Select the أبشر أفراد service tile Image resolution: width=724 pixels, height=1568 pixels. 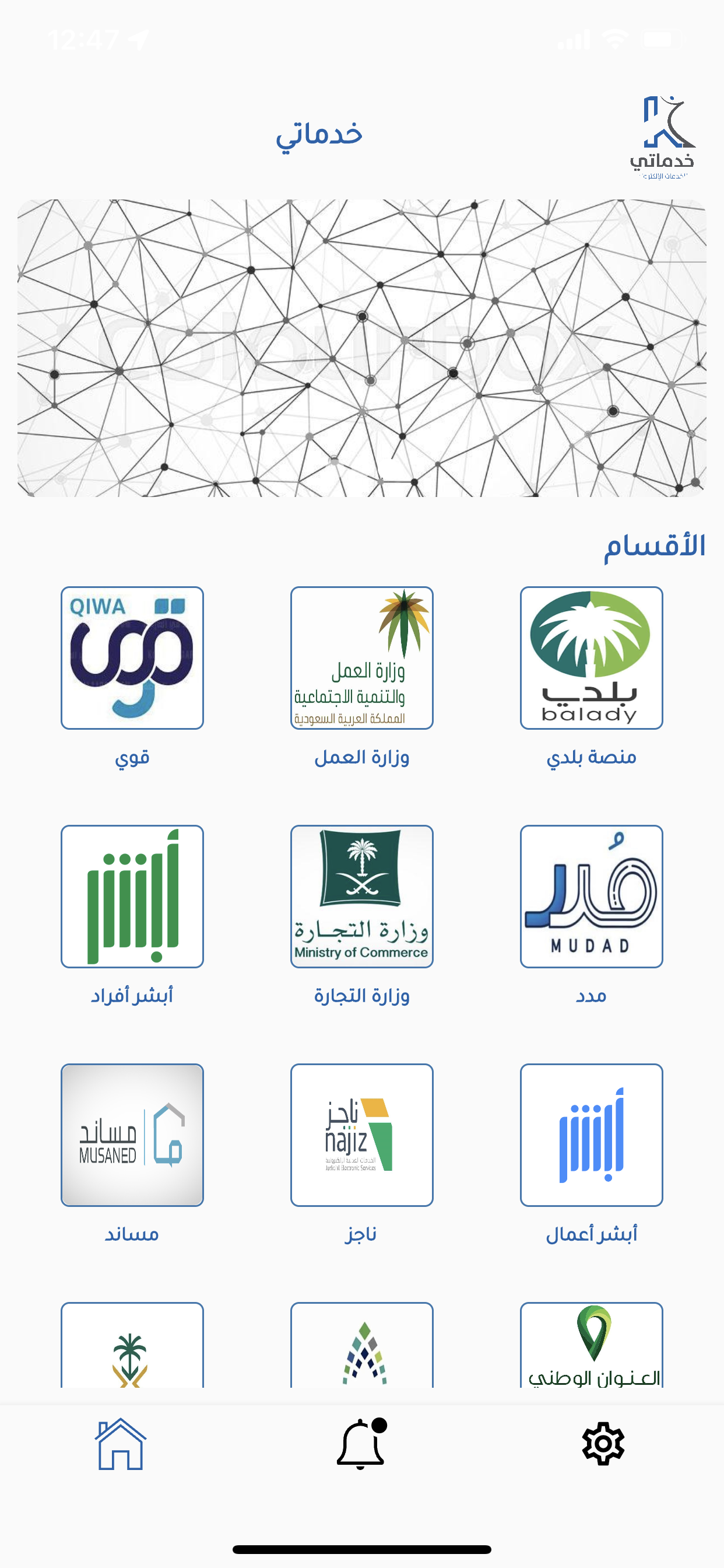132,896
